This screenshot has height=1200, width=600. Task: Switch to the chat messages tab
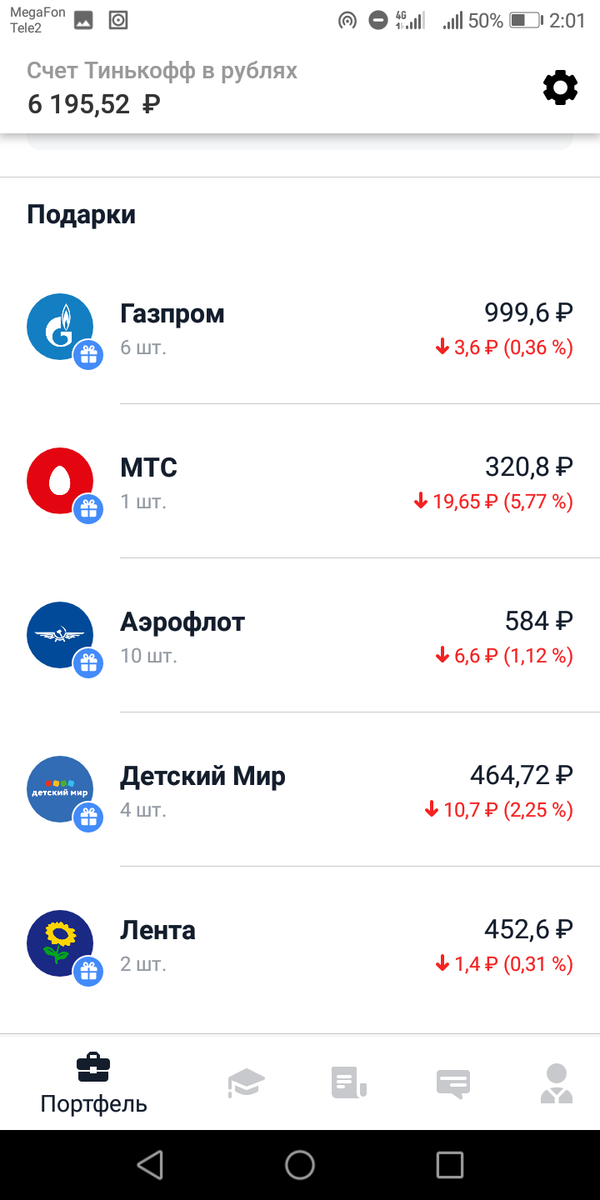click(453, 1082)
